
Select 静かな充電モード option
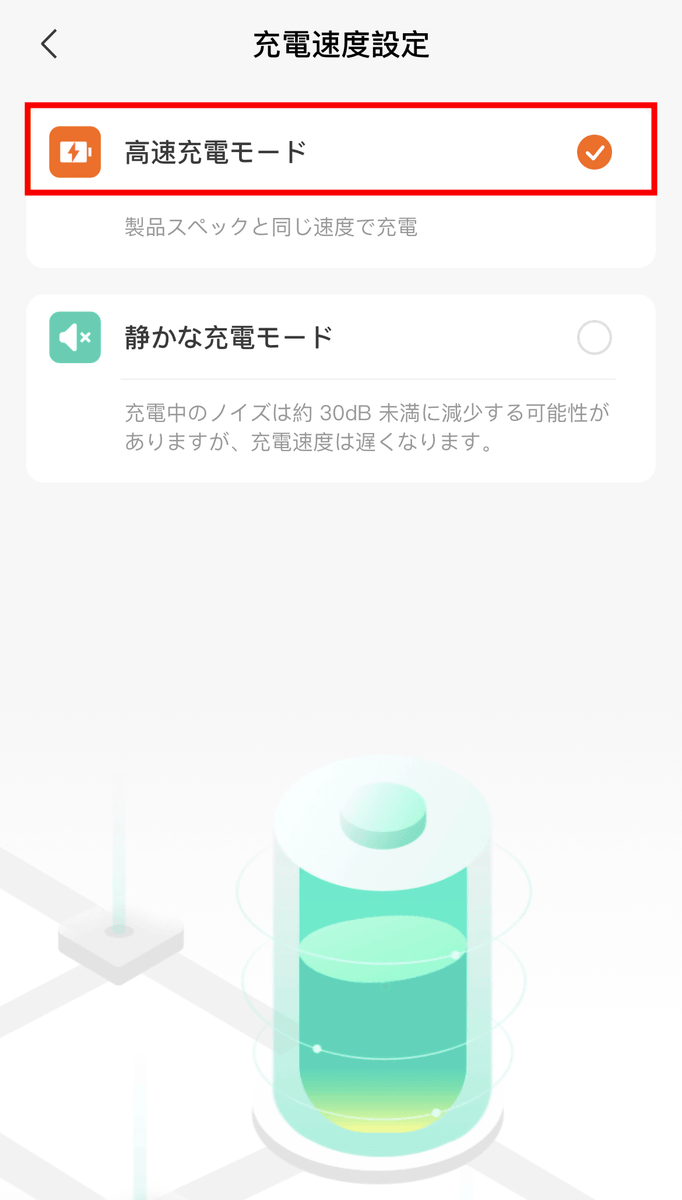click(x=340, y=338)
